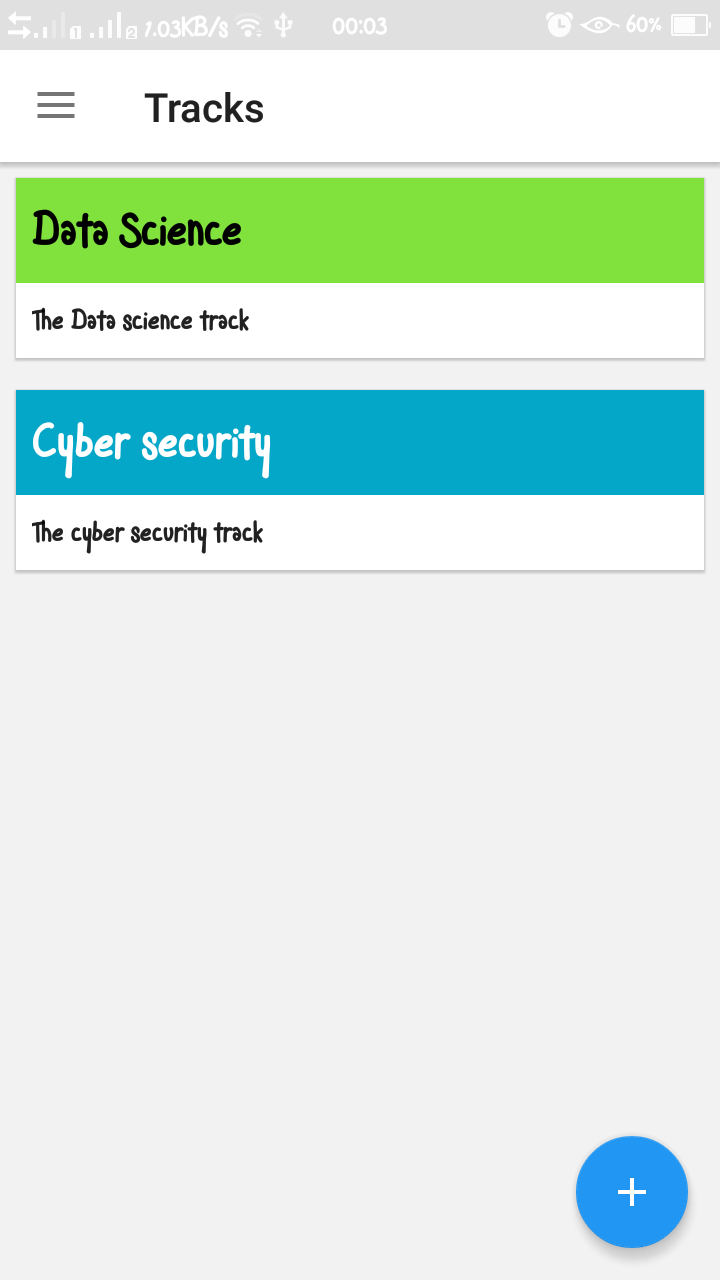
Task: Open the hamburger drawer menu
Action: [x=56, y=106]
